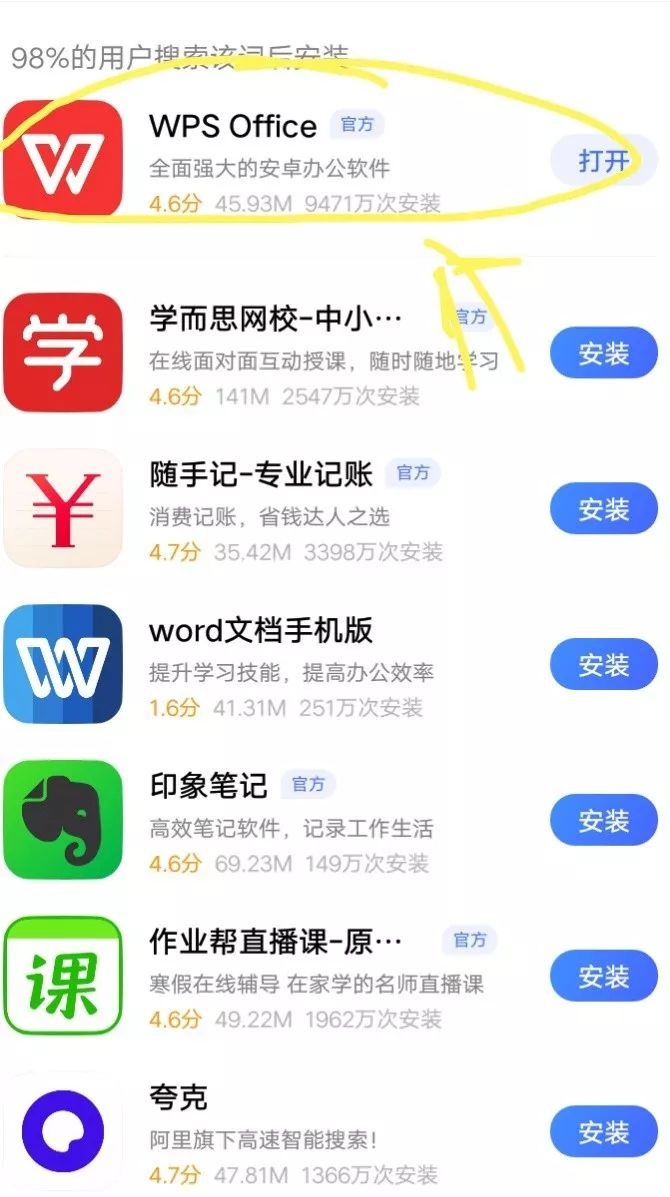Install 夸克 browser app
The image size is (670, 1197).
pos(603,1133)
